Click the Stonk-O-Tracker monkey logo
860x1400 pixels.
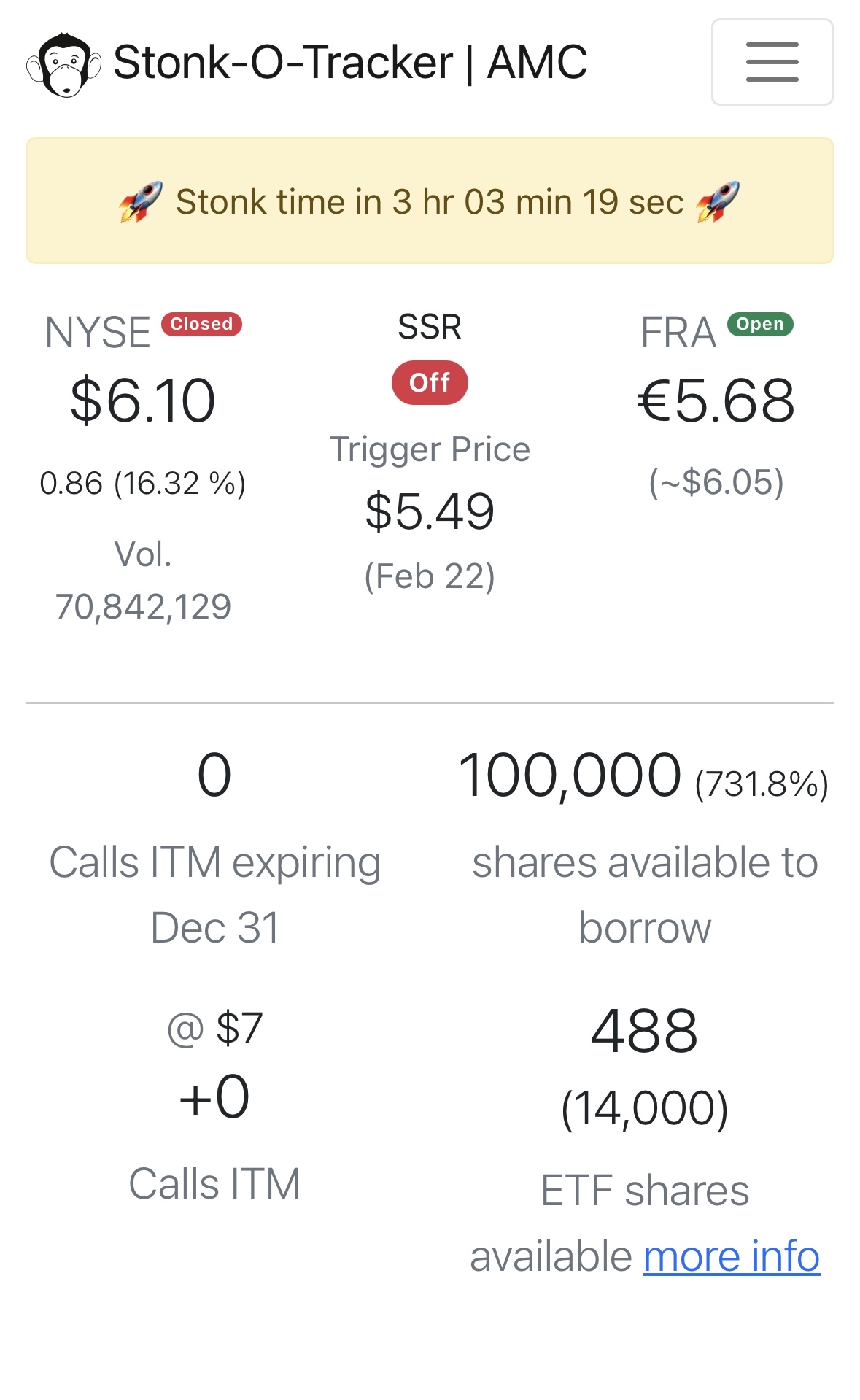(x=64, y=63)
